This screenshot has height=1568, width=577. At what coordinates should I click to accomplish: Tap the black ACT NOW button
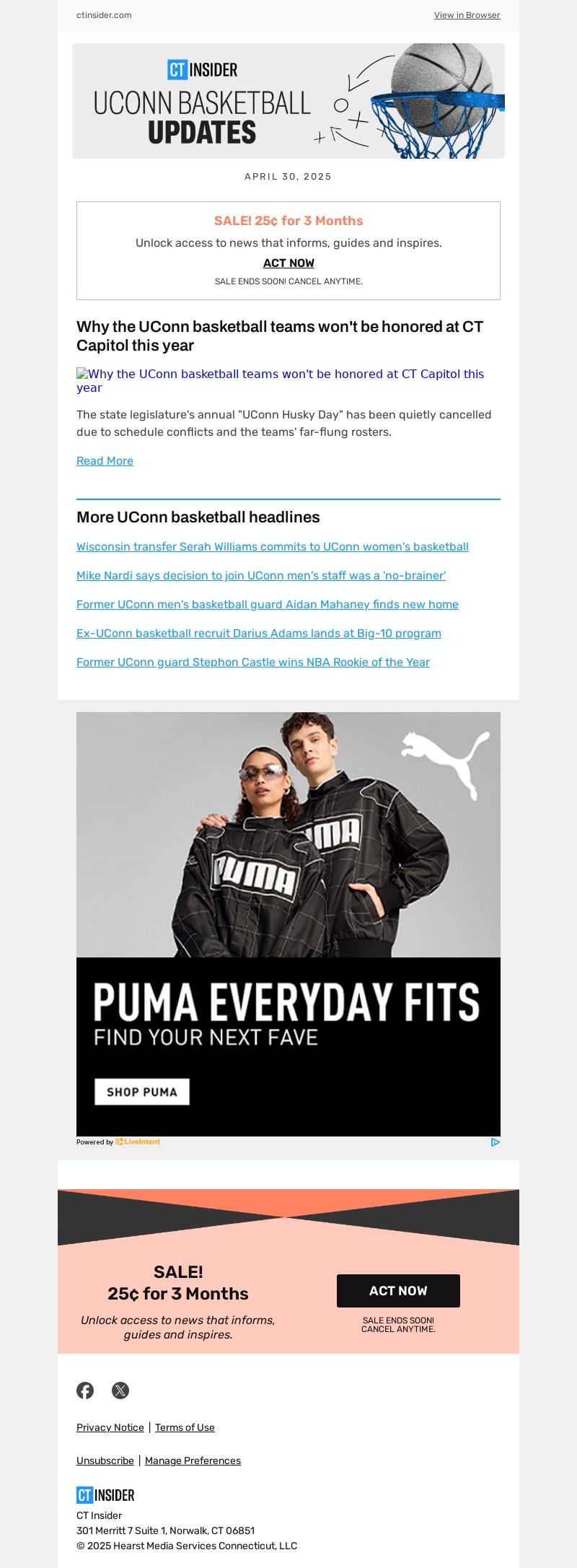point(398,1291)
